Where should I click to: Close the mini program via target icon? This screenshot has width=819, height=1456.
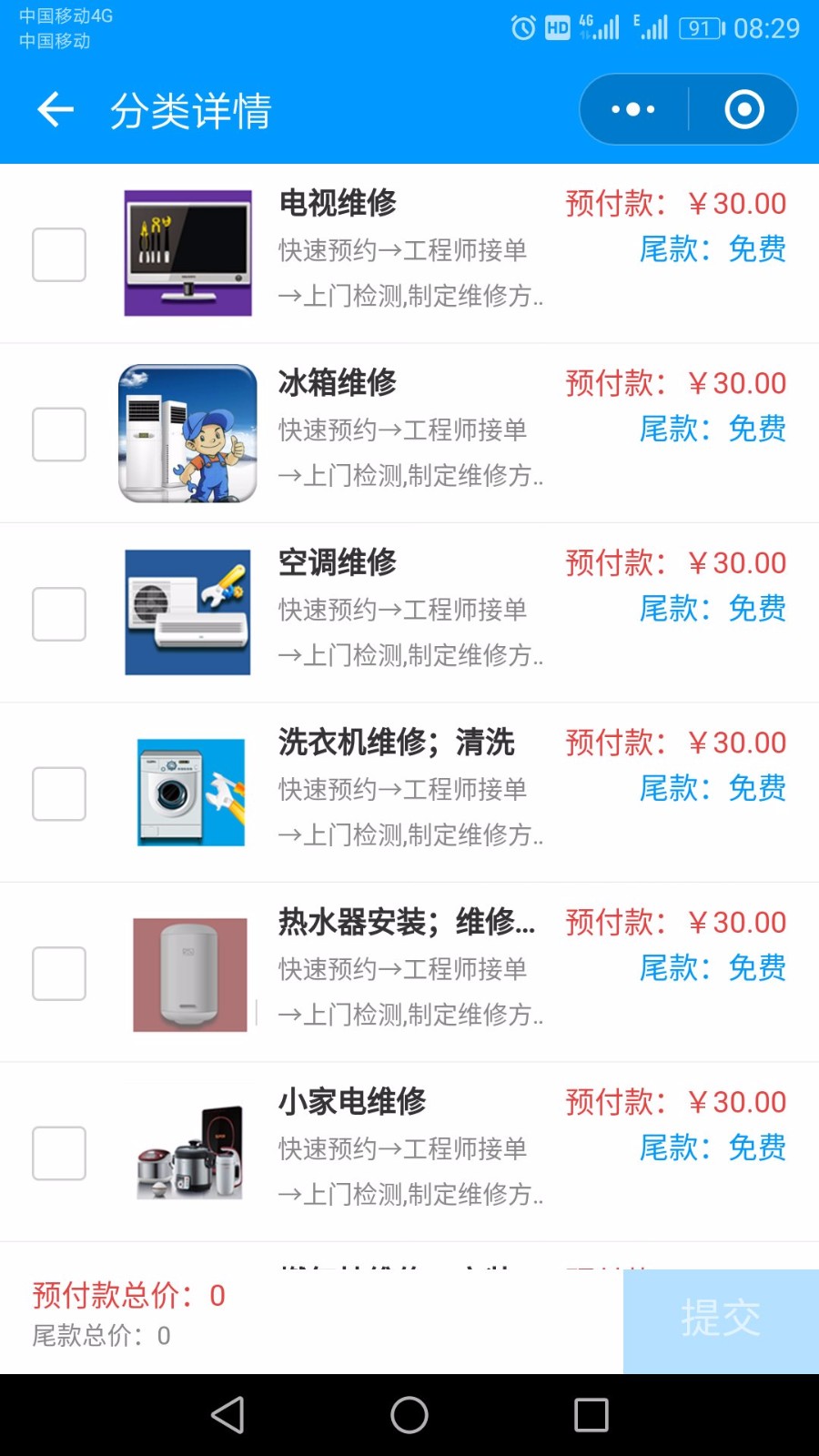744,109
